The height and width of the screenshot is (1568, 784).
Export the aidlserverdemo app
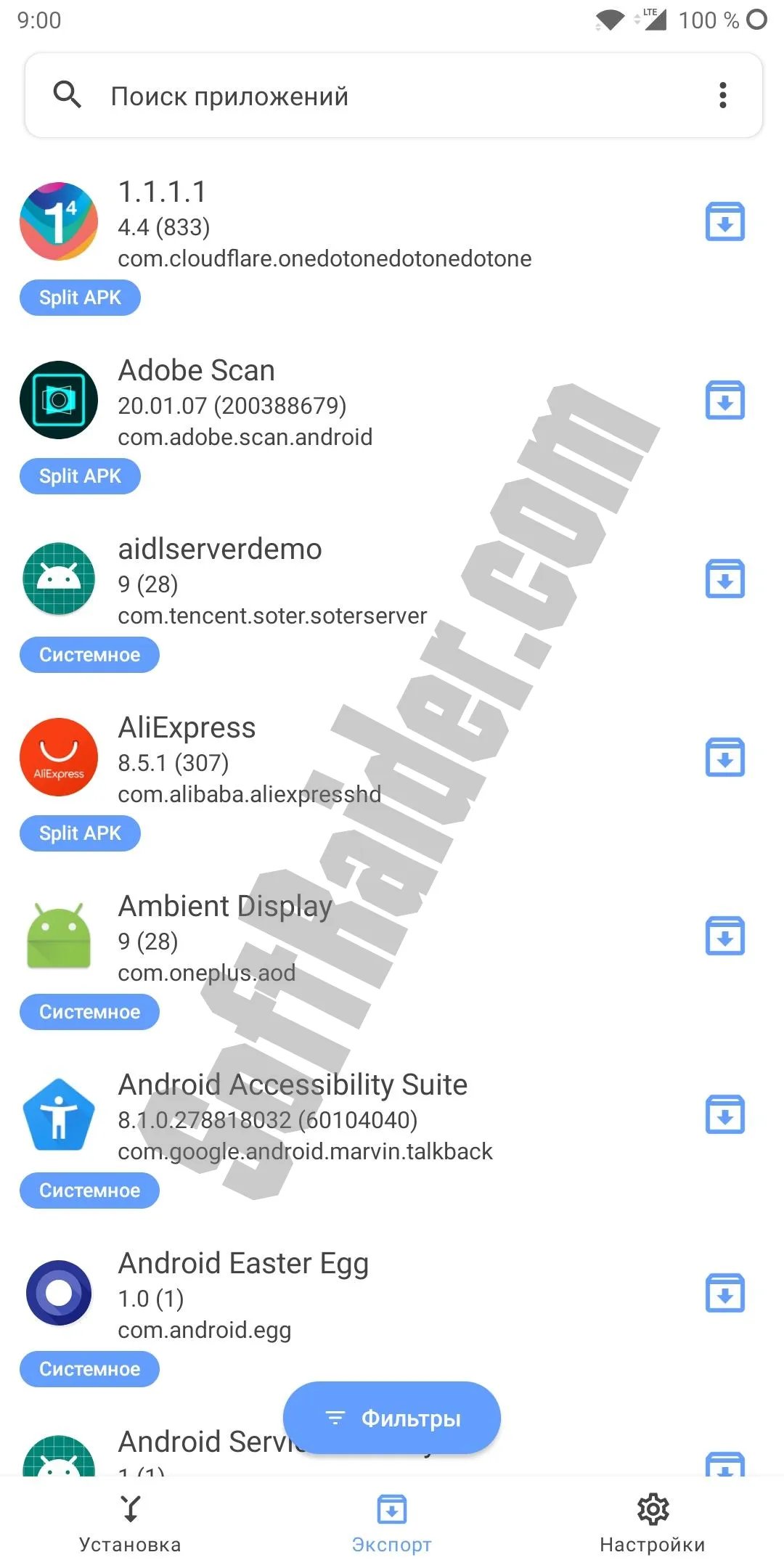click(724, 579)
